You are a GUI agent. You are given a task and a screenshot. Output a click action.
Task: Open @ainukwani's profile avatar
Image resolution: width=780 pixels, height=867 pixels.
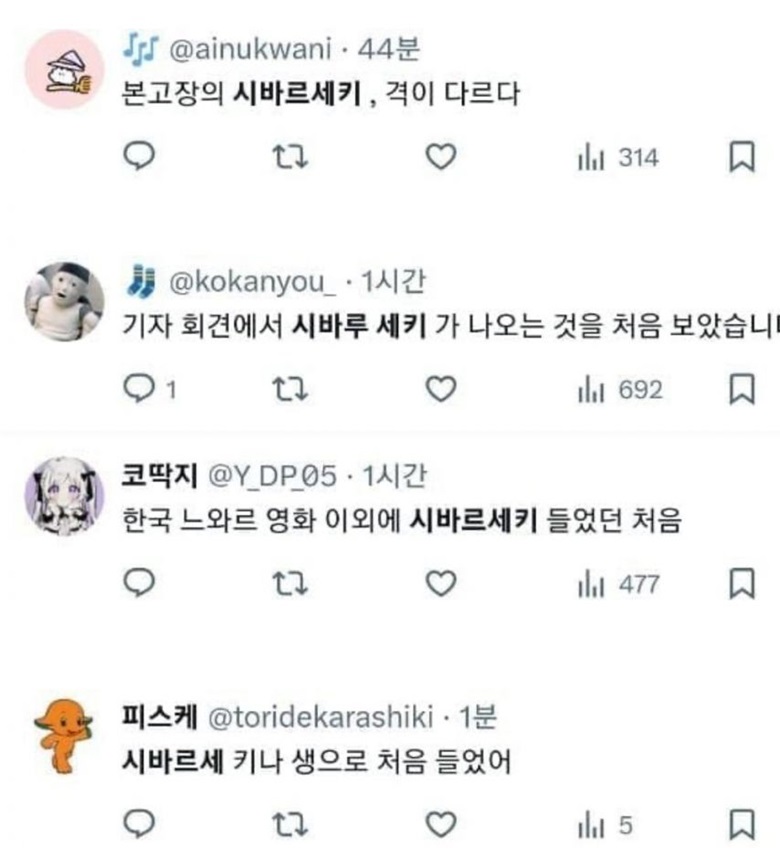[64, 69]
